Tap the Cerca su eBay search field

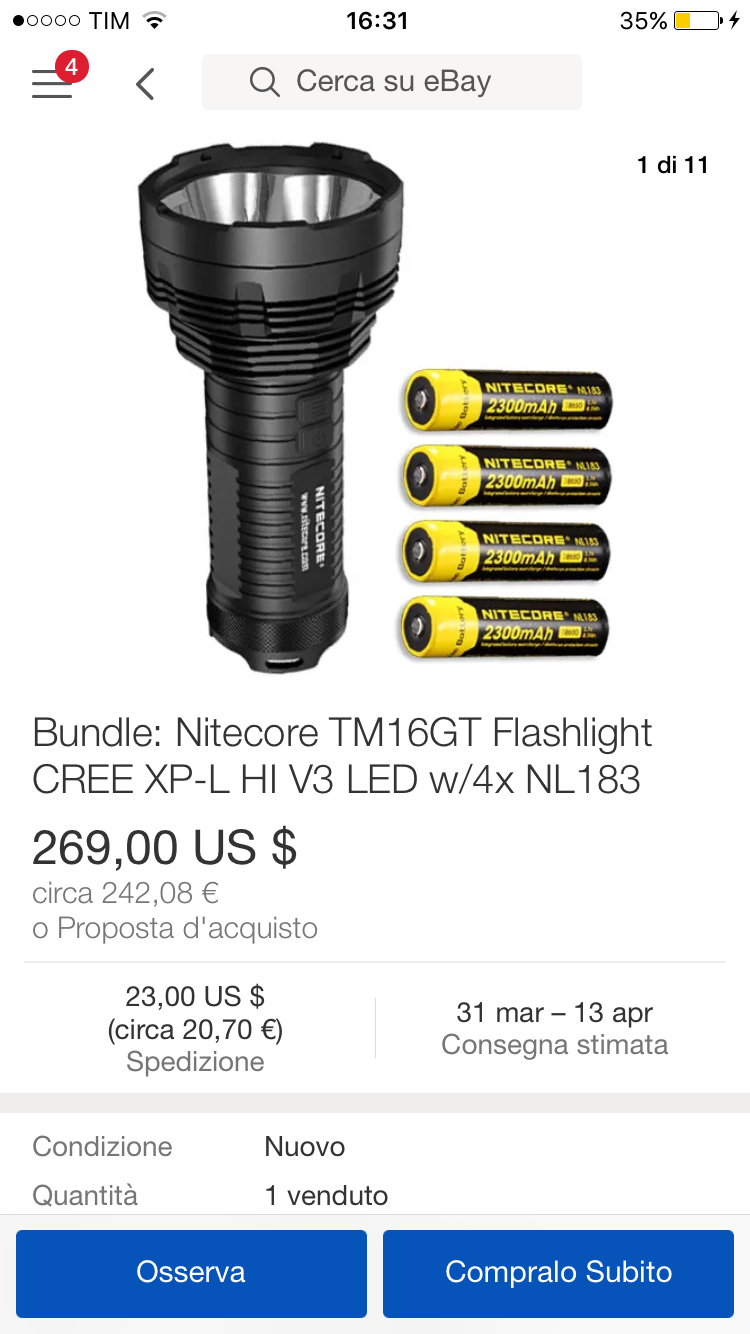tap(392, 82)
